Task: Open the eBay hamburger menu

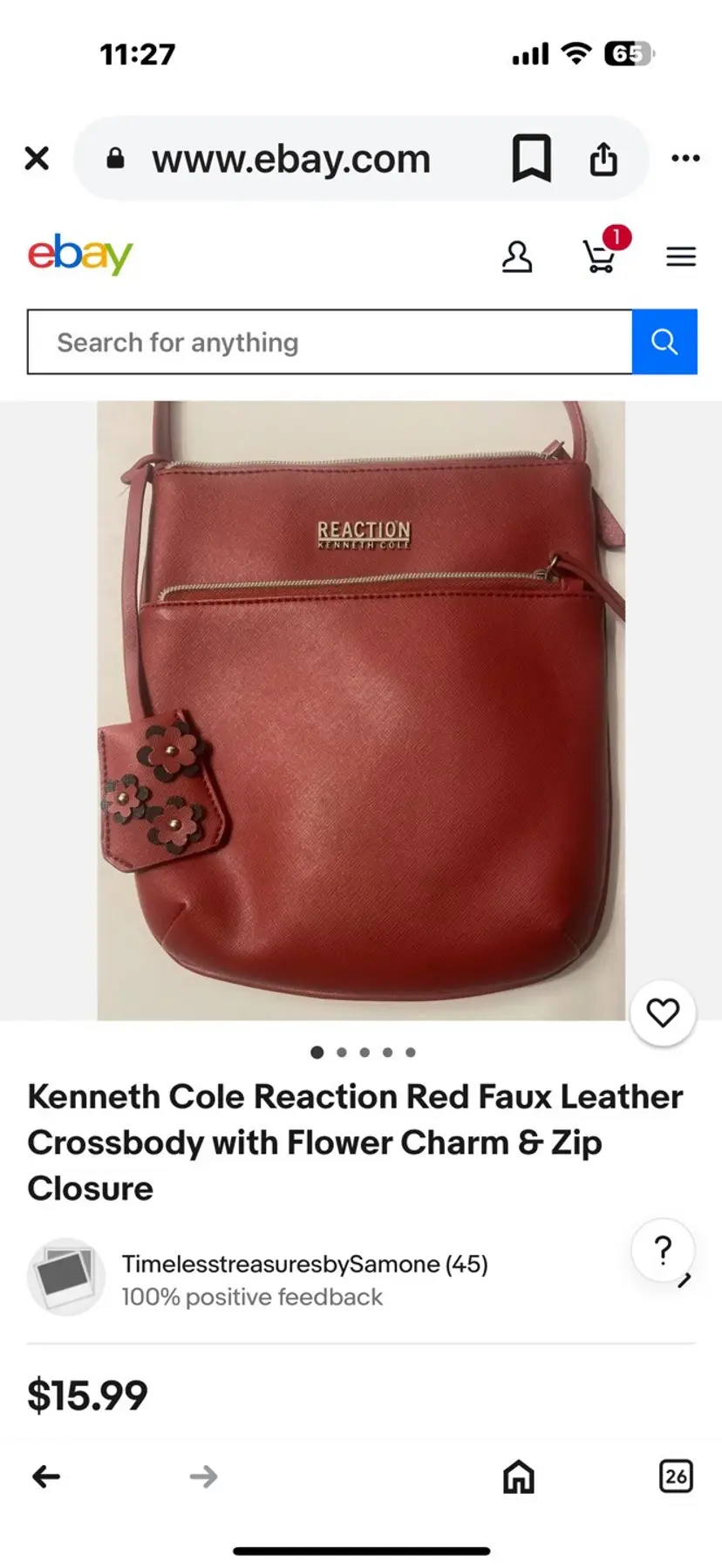Action: [x=681, y=256]
